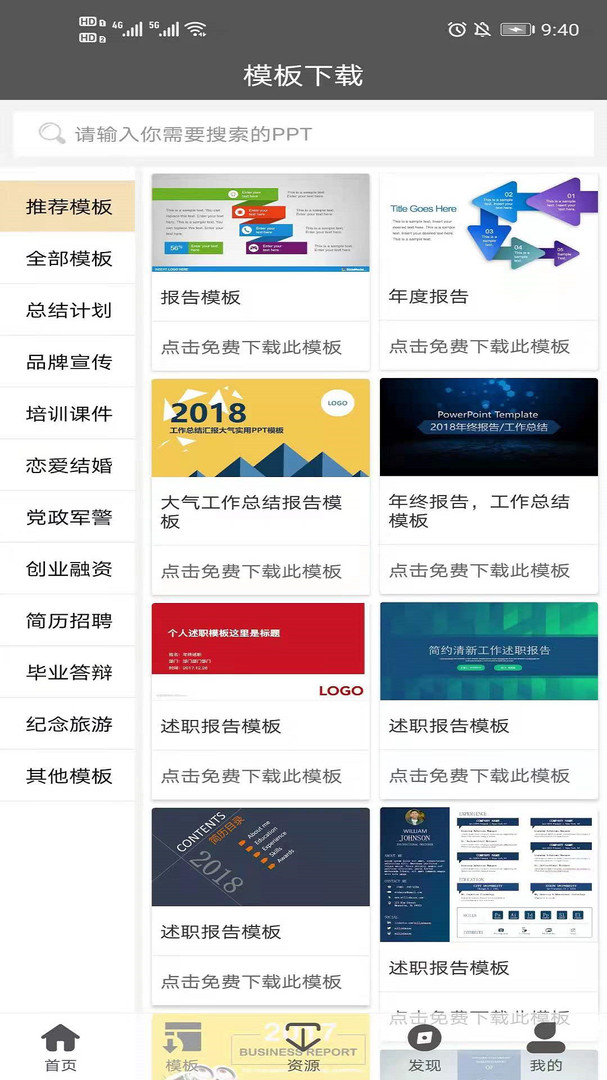Select the 纪念旅游 category

(x=68, y=724)
